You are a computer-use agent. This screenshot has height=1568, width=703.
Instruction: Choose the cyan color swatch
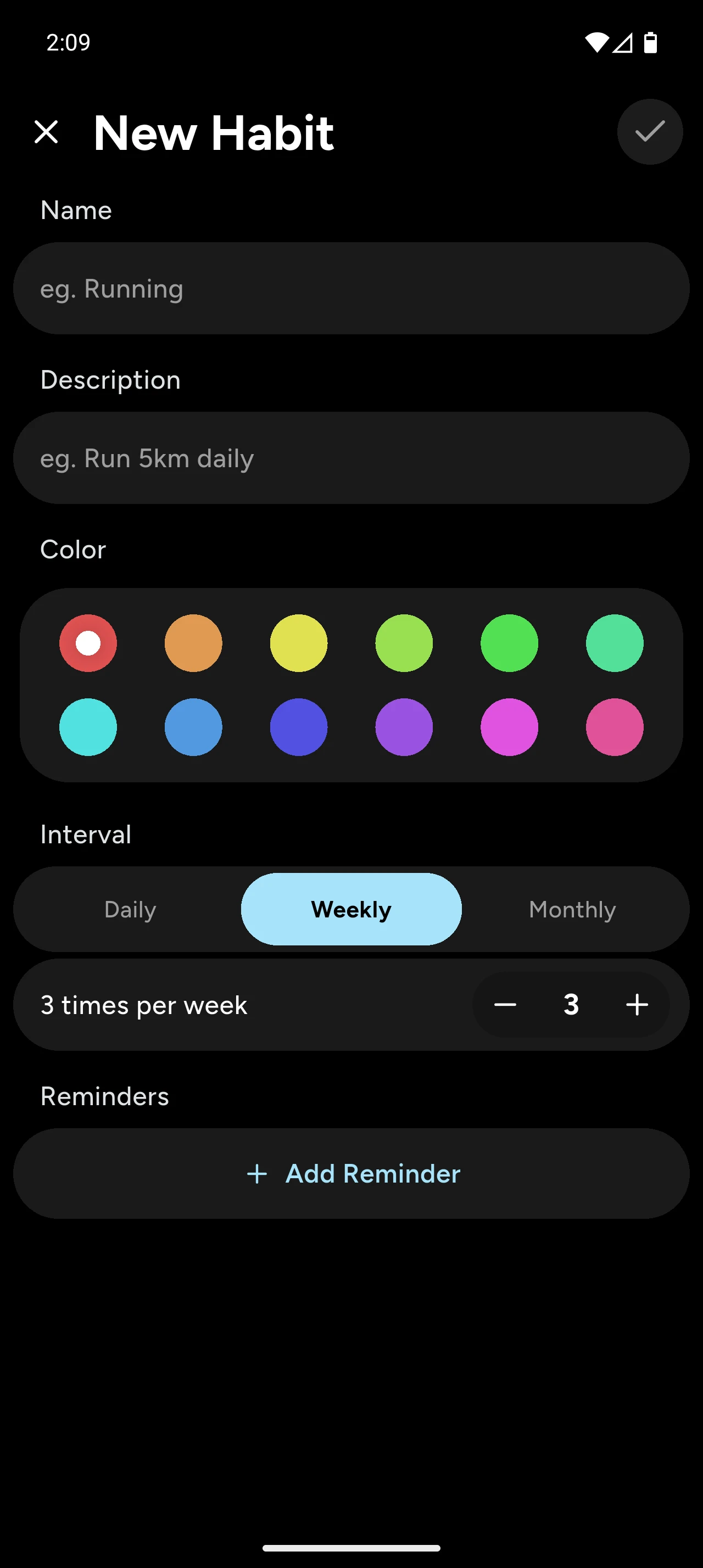[88, 727]
